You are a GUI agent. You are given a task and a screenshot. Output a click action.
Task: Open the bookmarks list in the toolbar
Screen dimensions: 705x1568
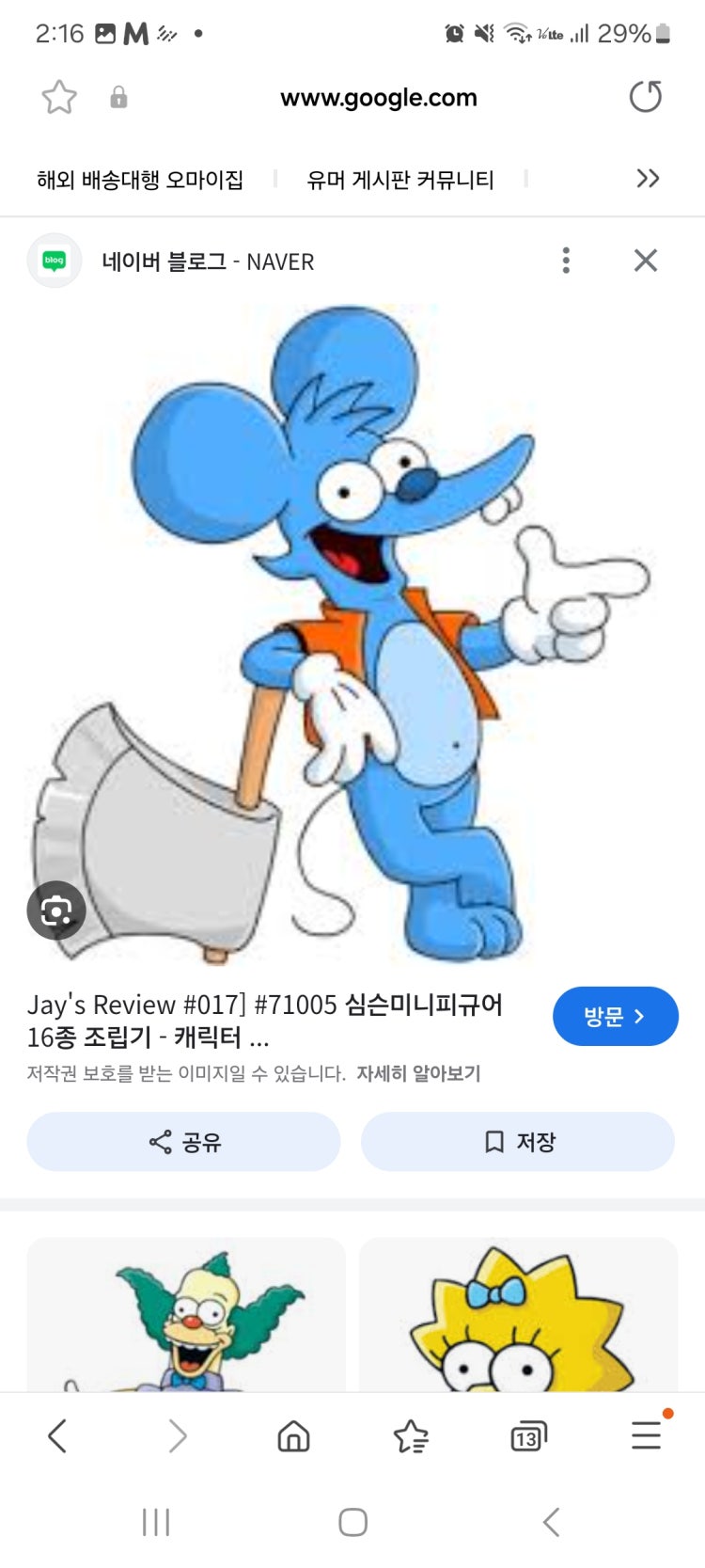click(411, 1436)
